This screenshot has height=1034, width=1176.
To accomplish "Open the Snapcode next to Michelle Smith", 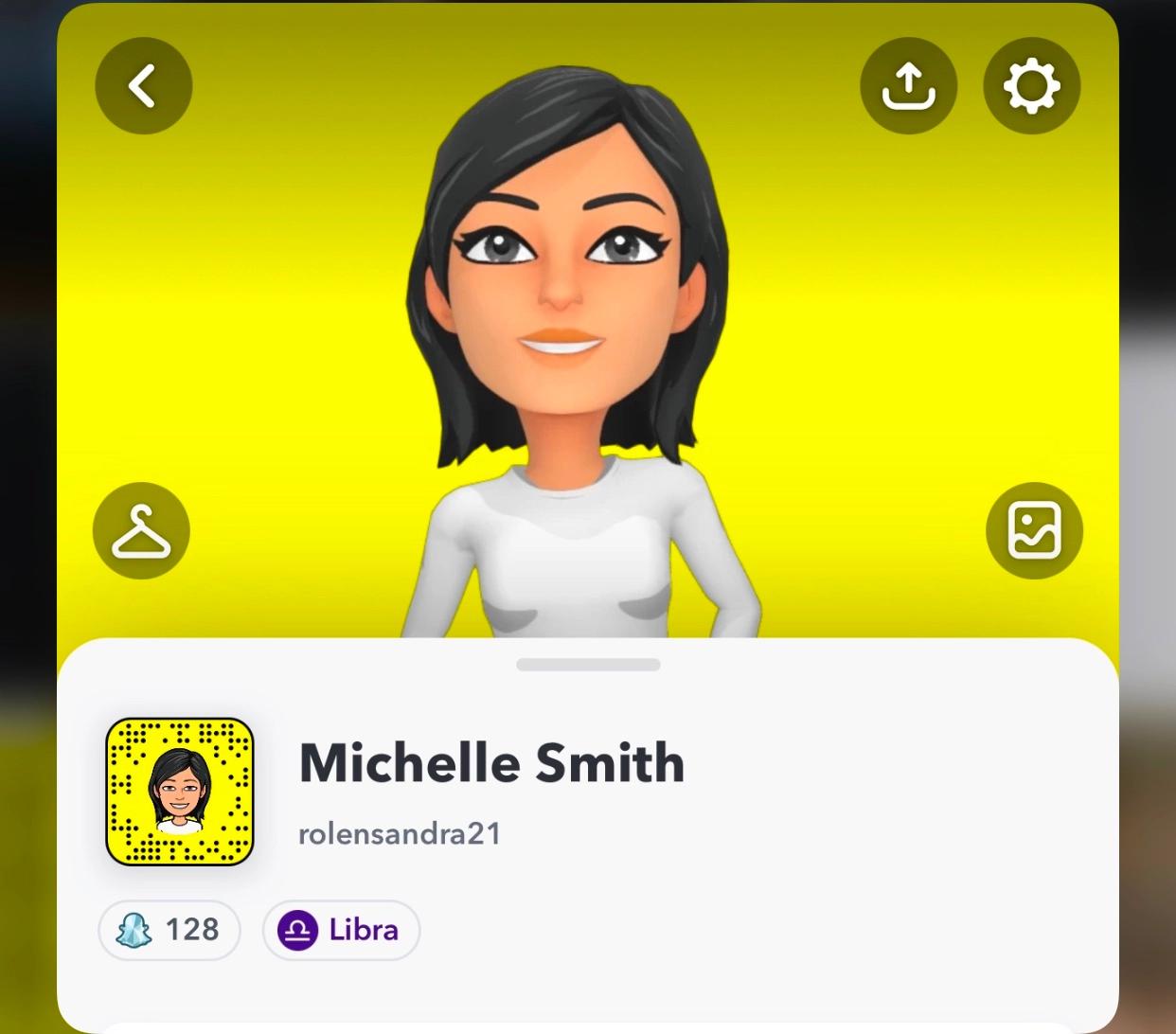I will tap(180, 792).
